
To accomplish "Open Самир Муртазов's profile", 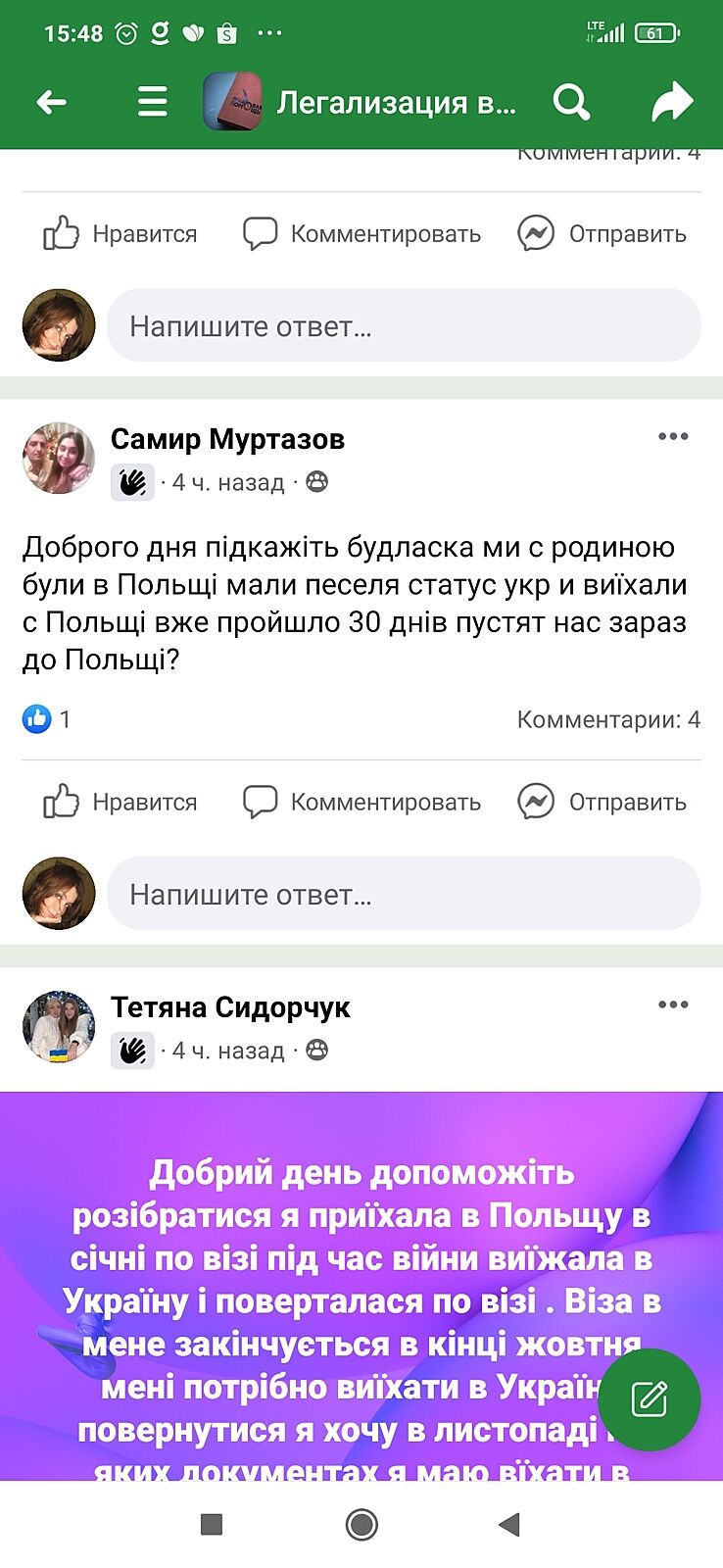I will pos(227,439).
